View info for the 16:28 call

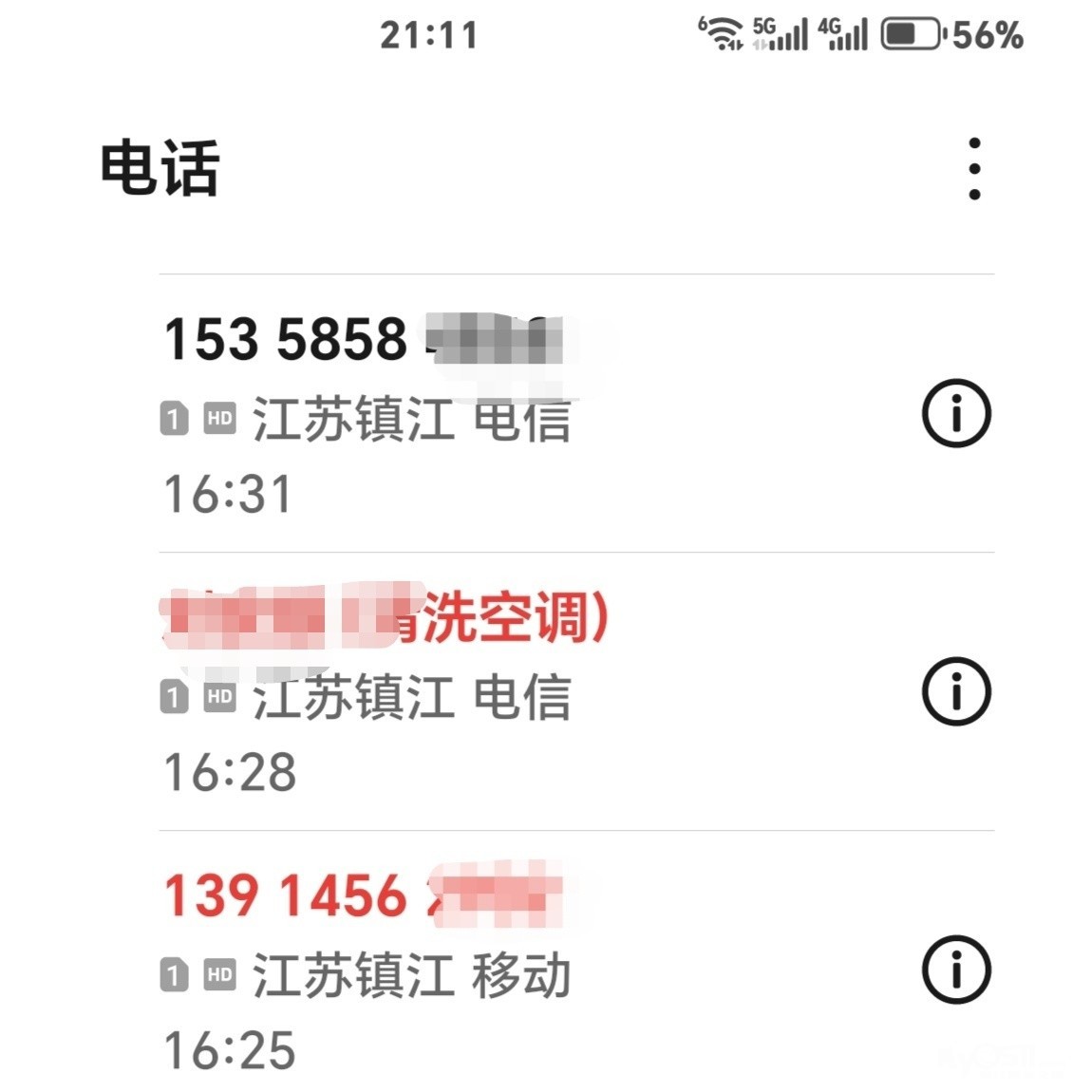coord(956,691)
